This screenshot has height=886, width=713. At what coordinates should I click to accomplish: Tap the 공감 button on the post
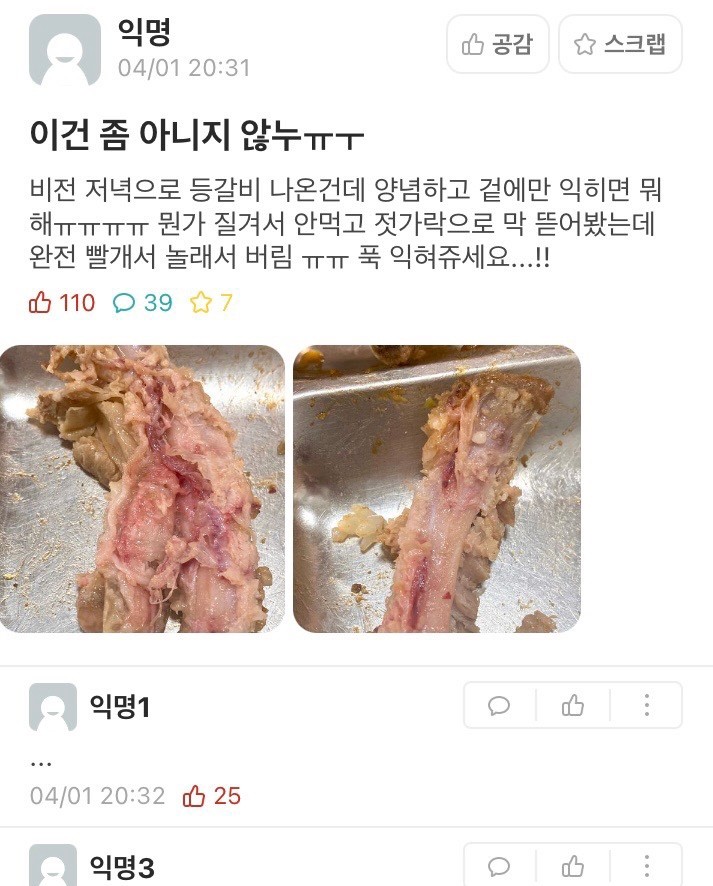[x=497, y=44]
